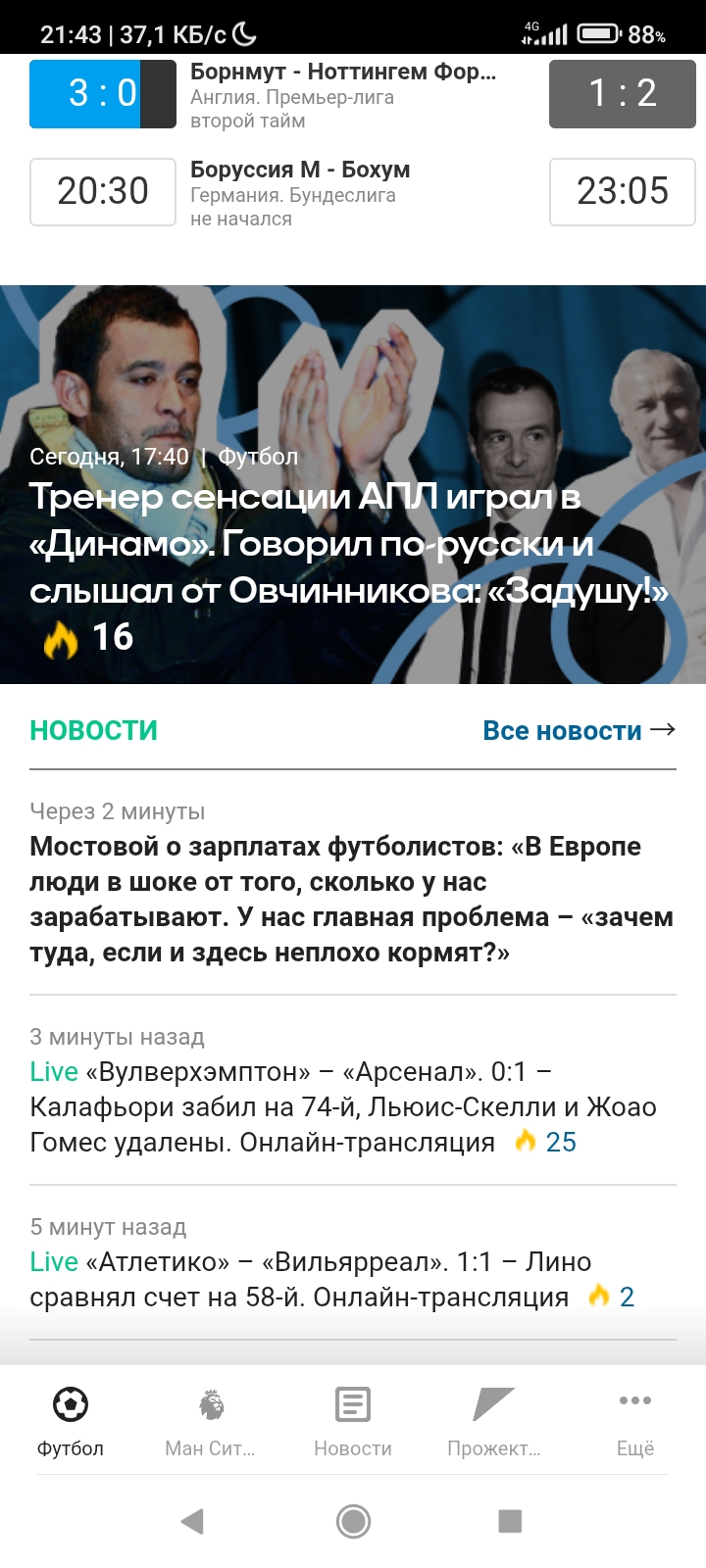Image resolution: width=706 pixels, height=1568 pixels.
Task: Switch to the Прожектор tab
Action: point(494,1421)
